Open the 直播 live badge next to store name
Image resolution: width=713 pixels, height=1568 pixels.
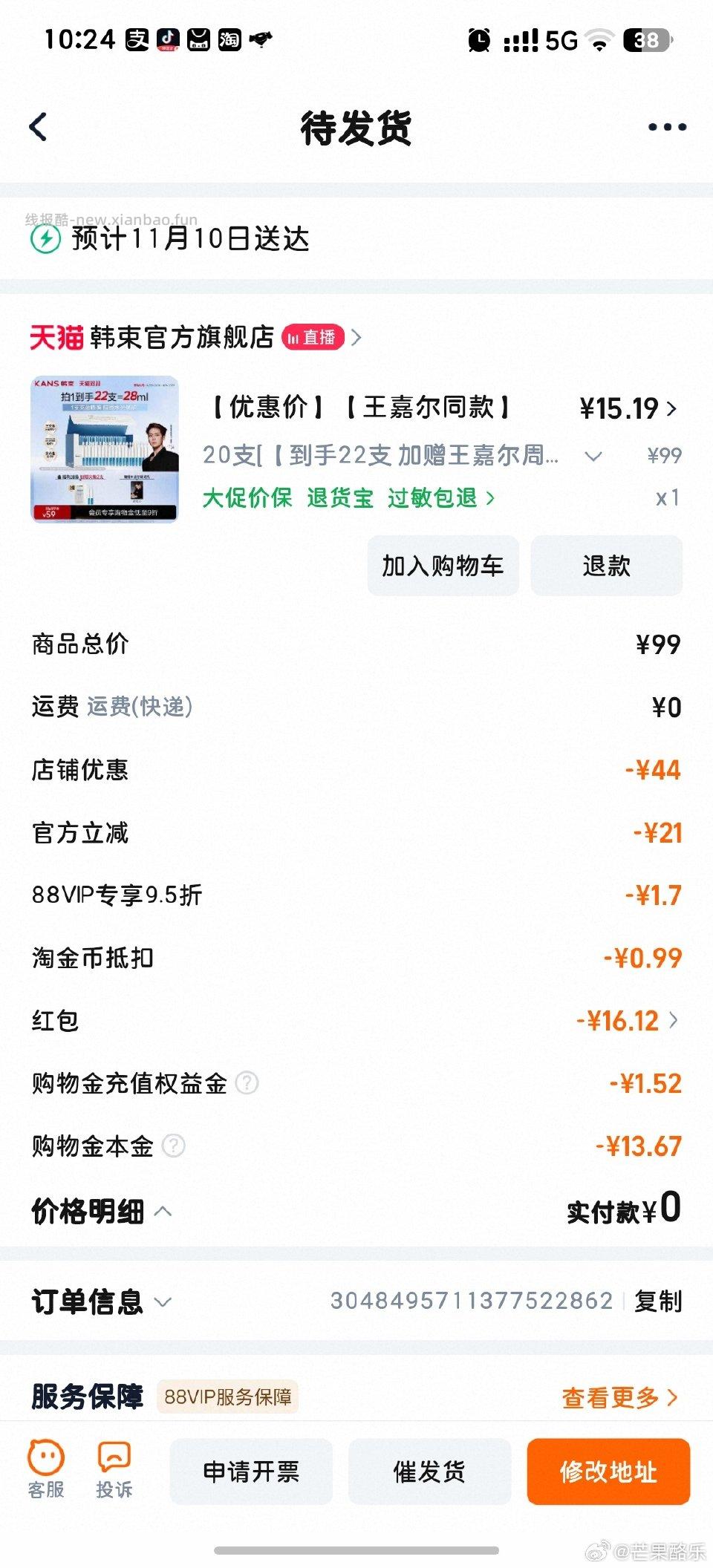(313, 337)
